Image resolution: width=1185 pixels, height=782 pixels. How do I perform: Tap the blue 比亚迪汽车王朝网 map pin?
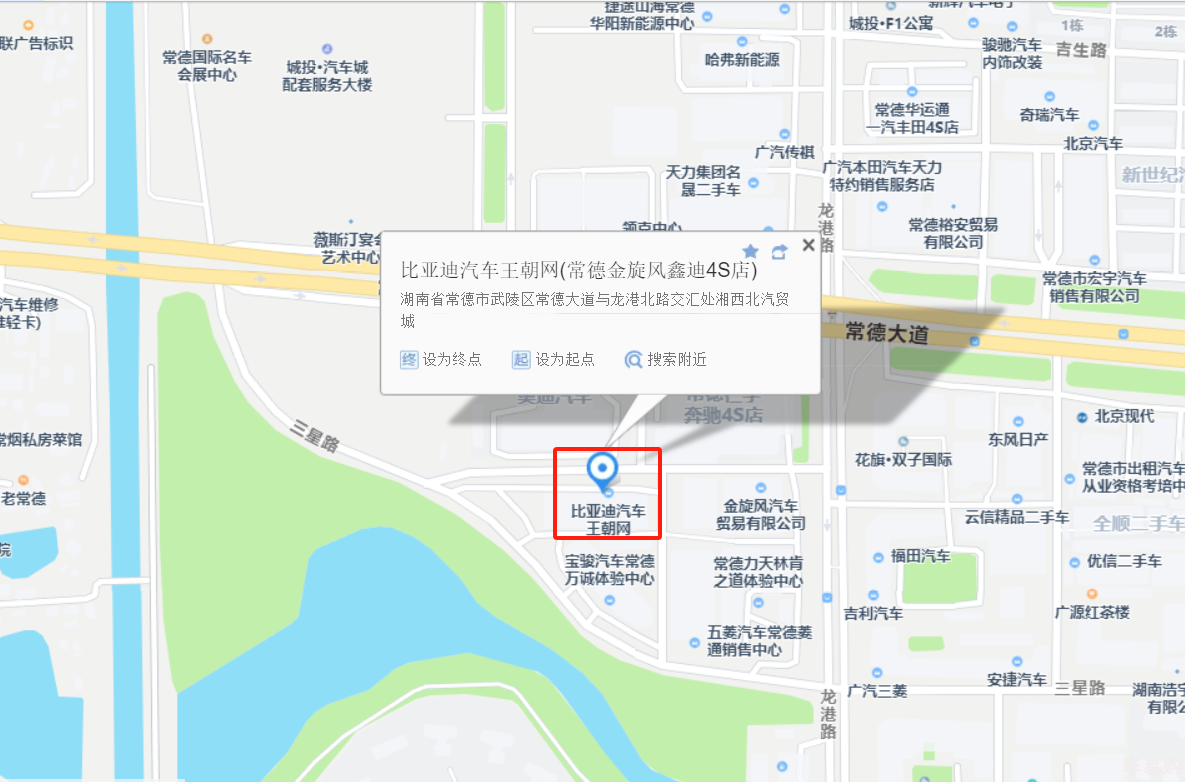click(602, 470)
